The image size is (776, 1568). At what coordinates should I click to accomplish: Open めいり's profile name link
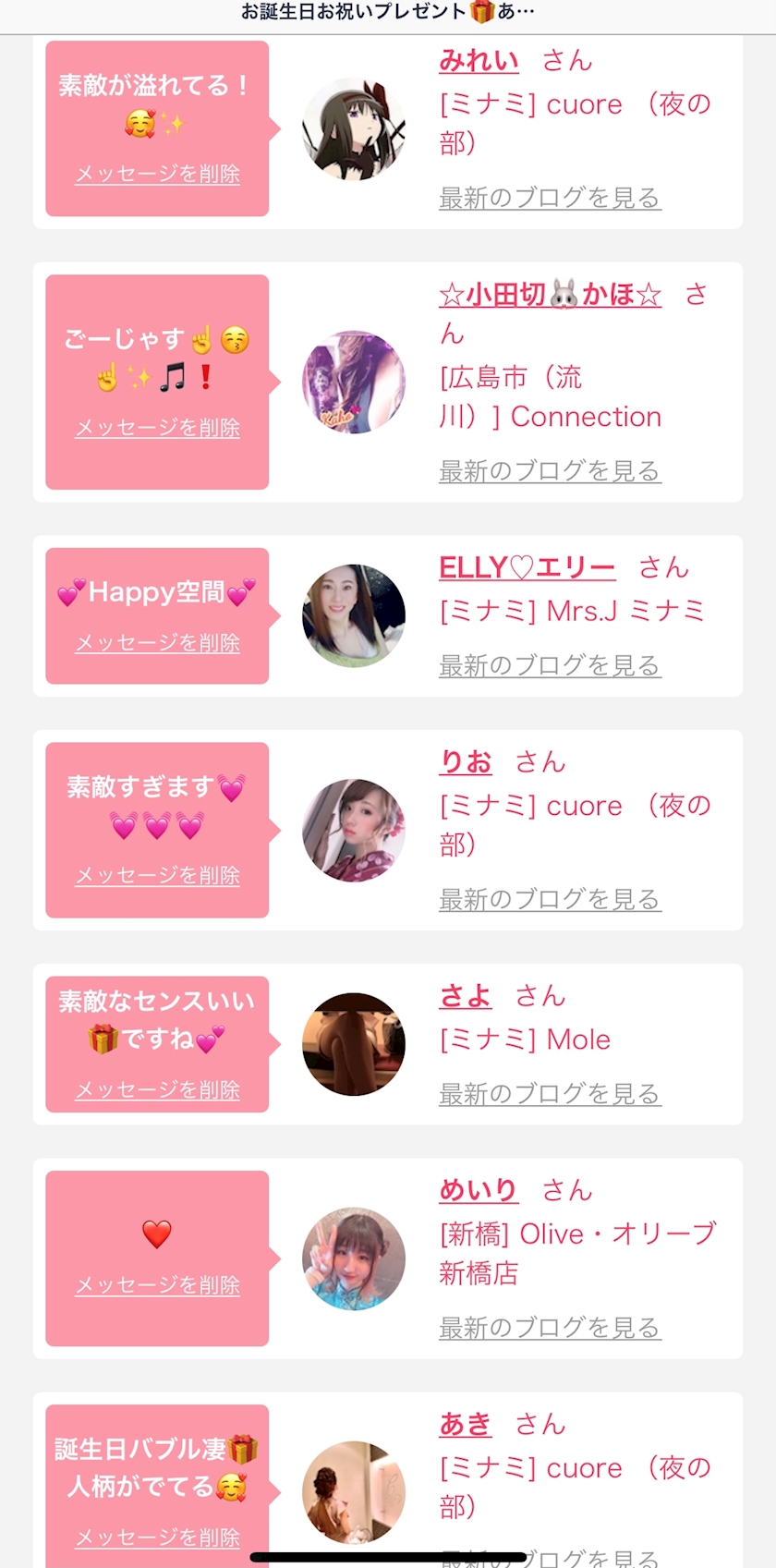click(x=479, y=1190)
